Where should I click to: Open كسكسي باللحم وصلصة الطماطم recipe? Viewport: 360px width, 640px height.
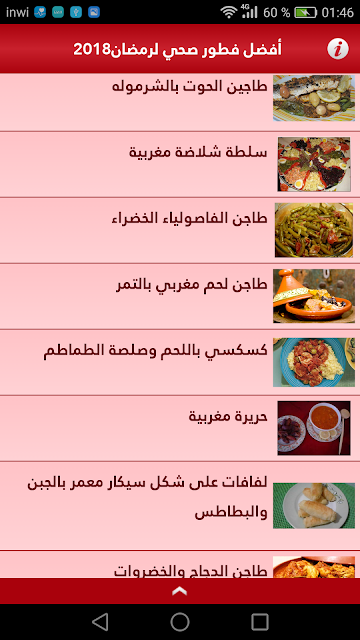click(x=180, y=362)
